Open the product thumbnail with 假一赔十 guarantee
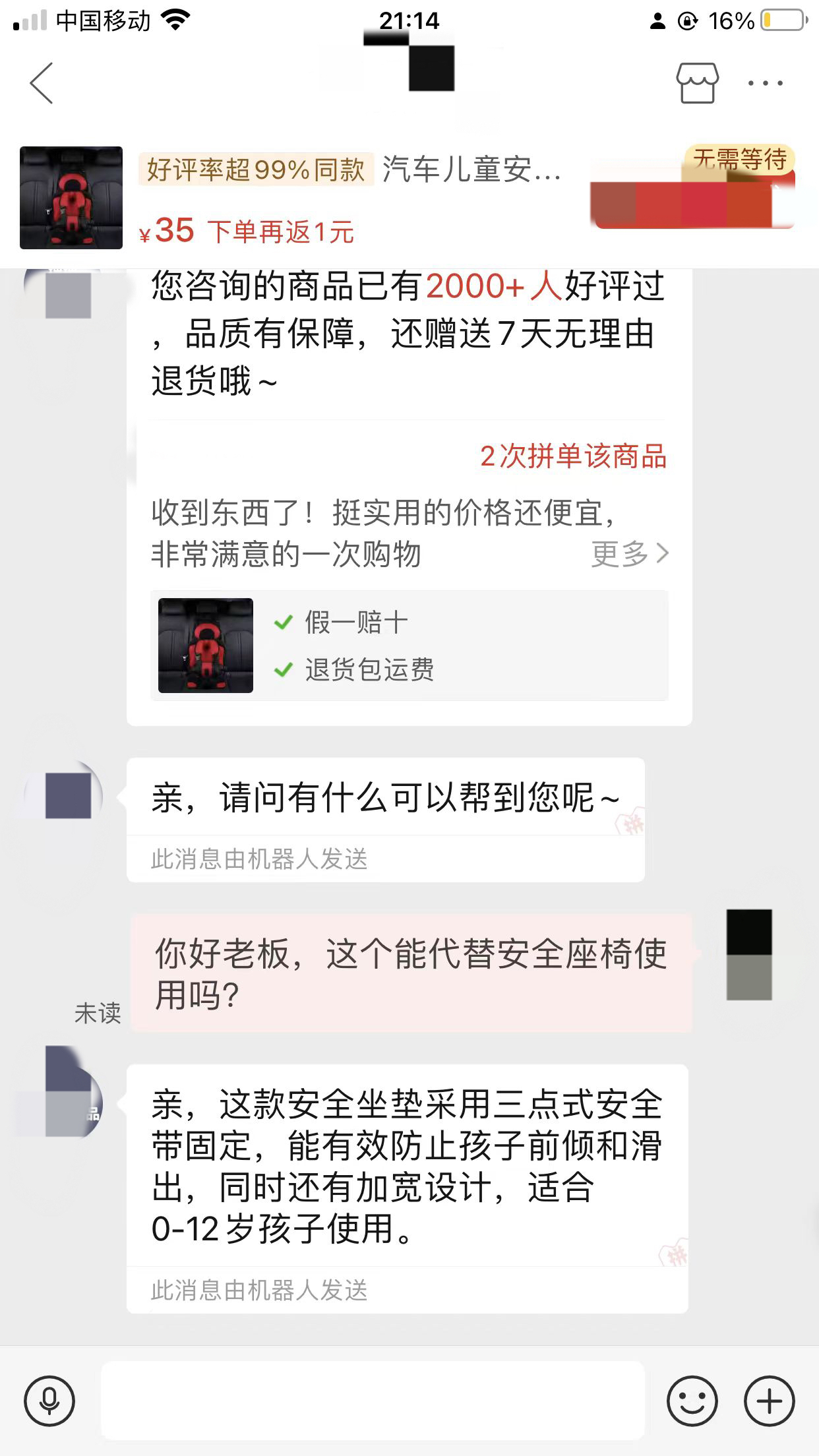 (x=206, y=646)
